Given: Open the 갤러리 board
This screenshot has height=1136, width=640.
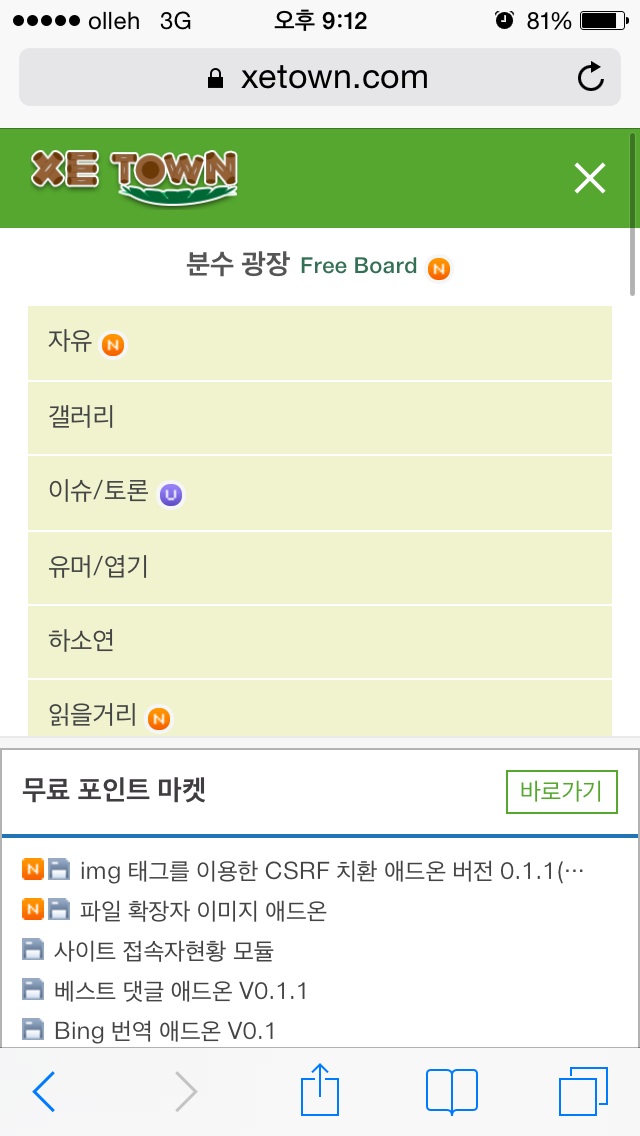Looking at the screenshot, I should pos(319,417).
